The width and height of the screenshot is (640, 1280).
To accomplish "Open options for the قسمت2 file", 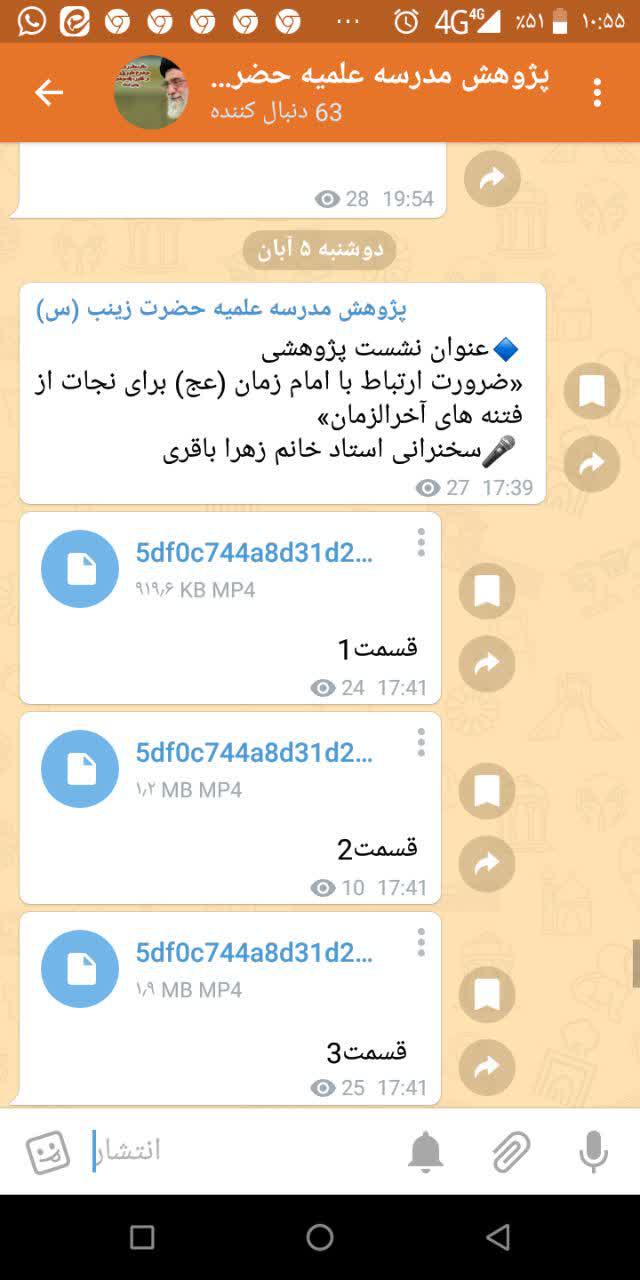I will pyautogui.click(x=421, y=742).
